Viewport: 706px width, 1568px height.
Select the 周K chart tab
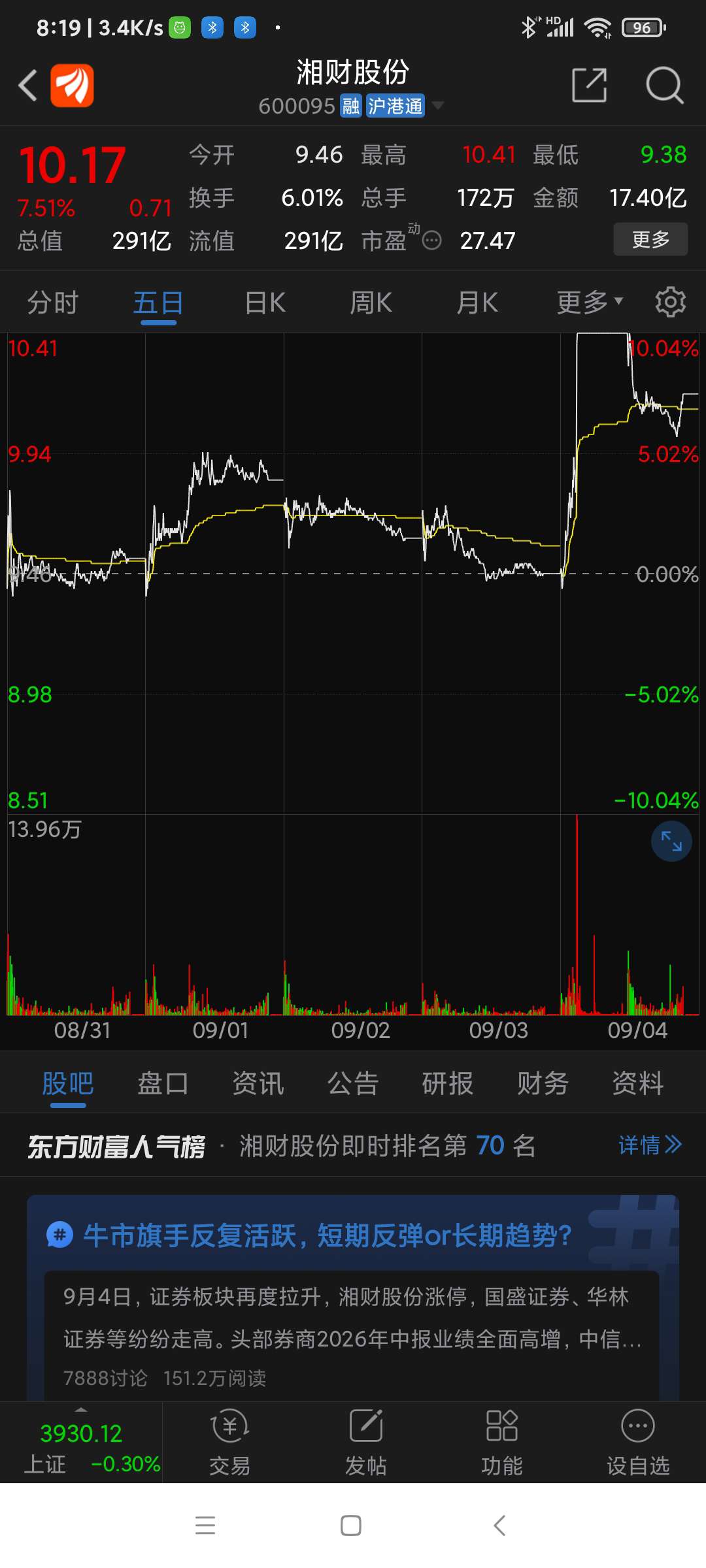point(371,302)
